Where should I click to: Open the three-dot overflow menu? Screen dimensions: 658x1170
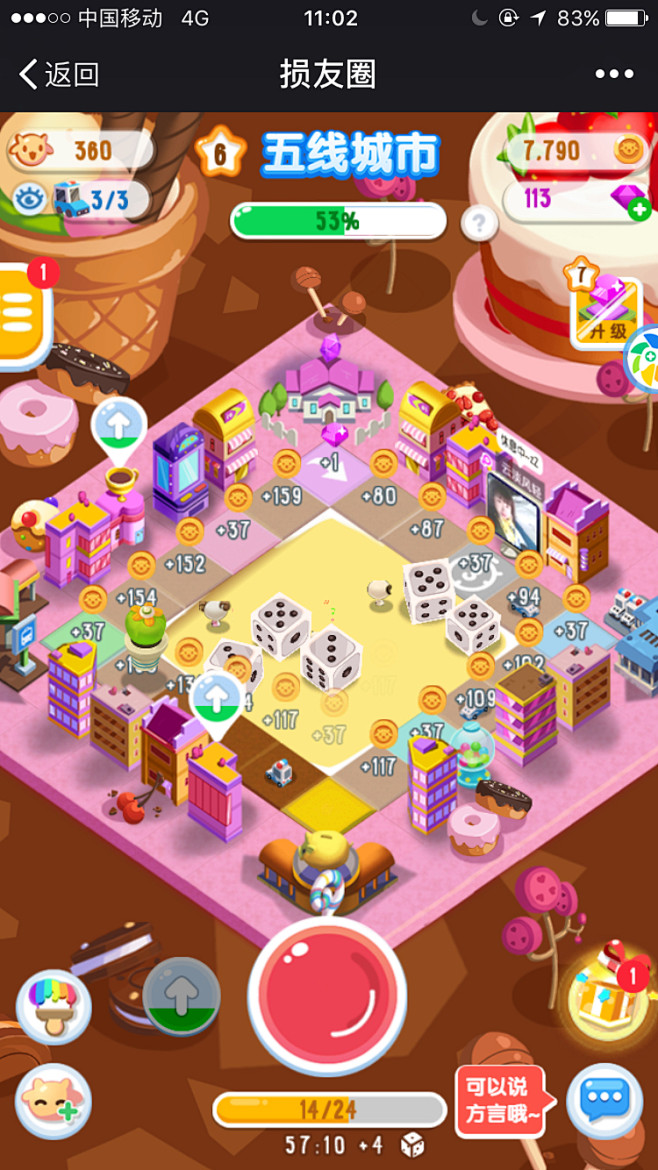(x=614, y=74)
